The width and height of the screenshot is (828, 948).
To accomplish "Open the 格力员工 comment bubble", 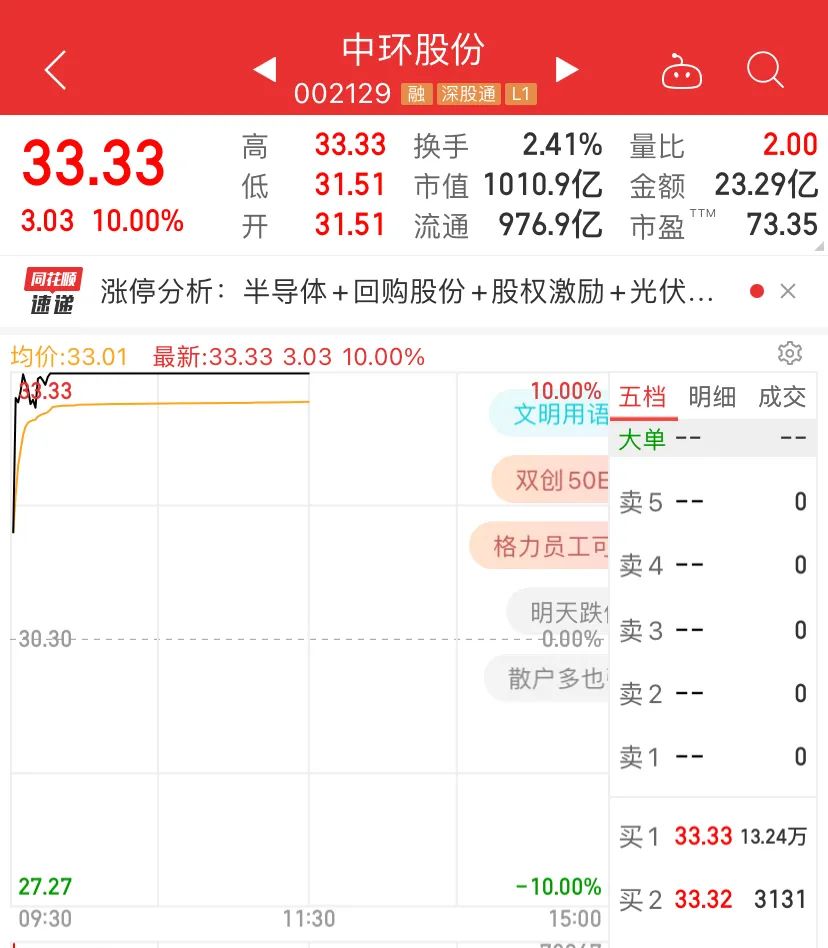I will point(545,546).
